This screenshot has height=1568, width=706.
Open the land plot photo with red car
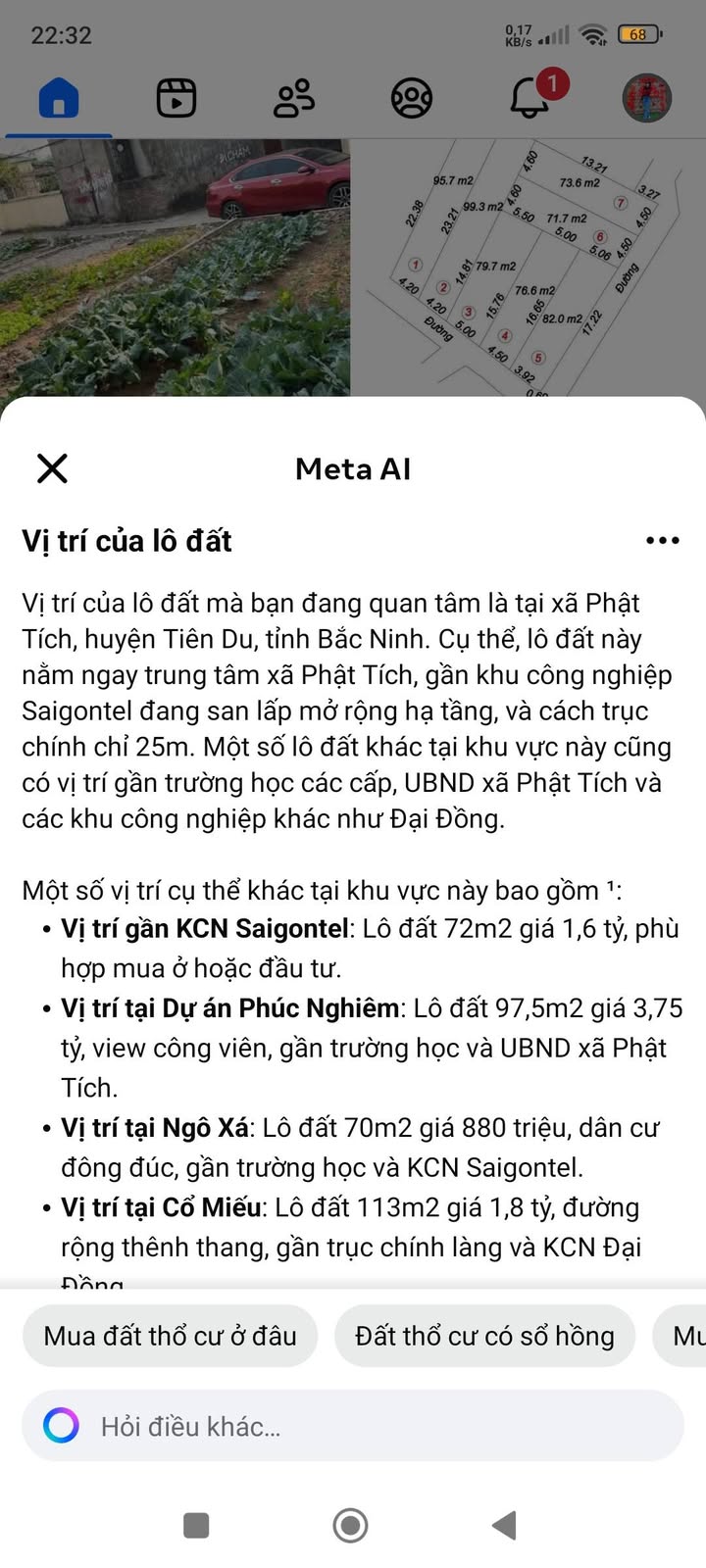(175, 267)
